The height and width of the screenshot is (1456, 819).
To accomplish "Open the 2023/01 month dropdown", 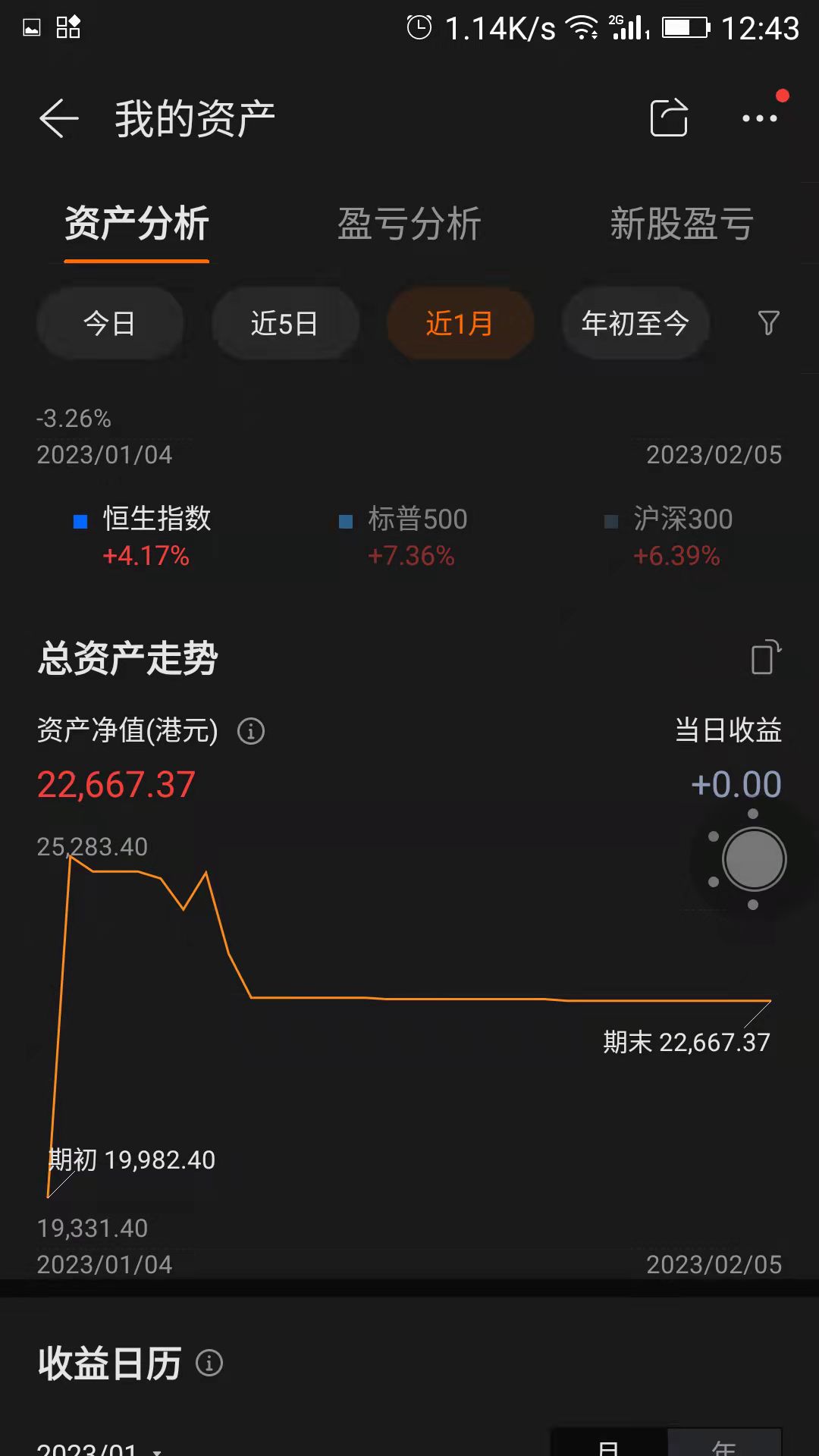I will 99,1447.
